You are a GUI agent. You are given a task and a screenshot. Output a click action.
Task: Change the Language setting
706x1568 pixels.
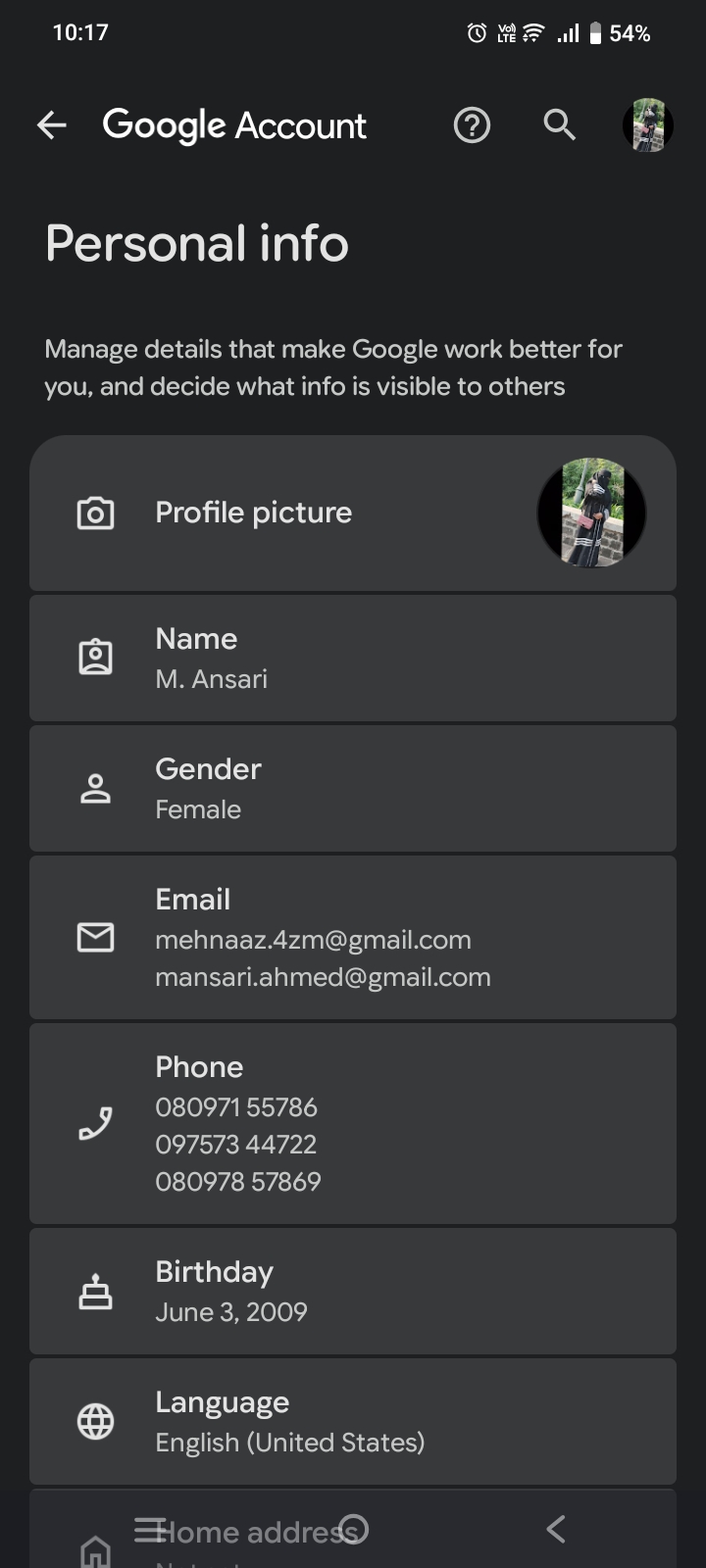pos(353,1422)
